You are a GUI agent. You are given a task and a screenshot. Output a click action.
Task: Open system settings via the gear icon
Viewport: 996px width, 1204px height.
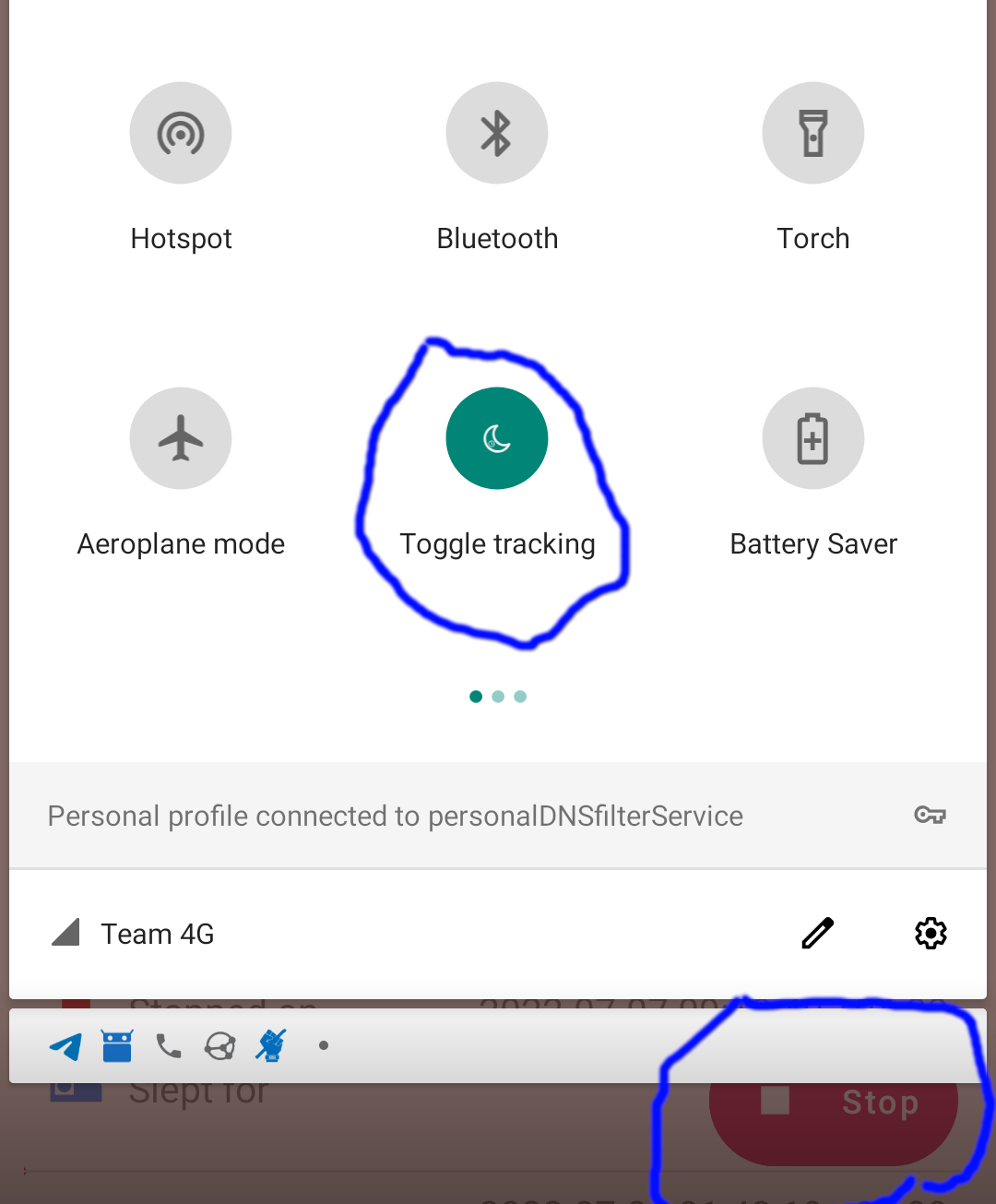931,933
